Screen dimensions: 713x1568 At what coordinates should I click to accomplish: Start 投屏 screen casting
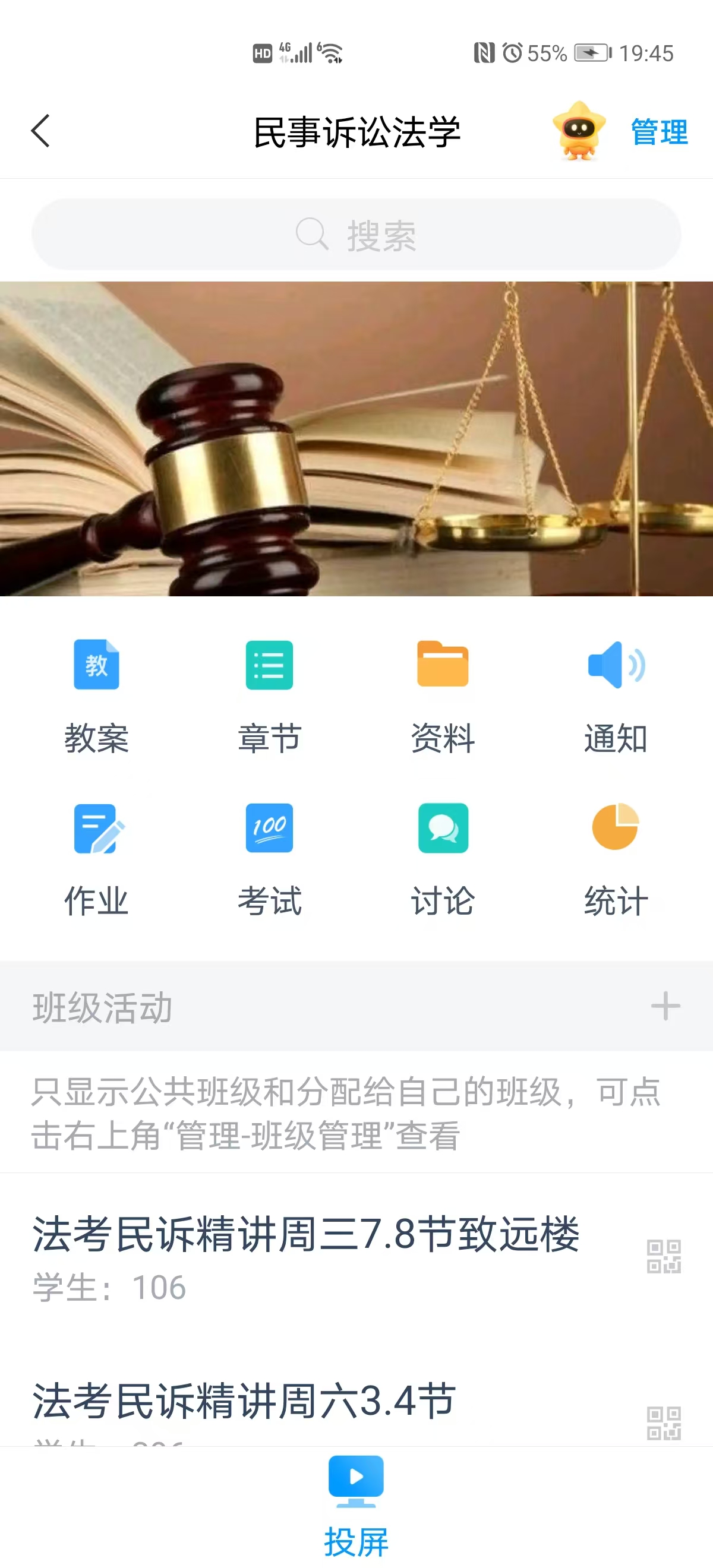pos(356,1502)
